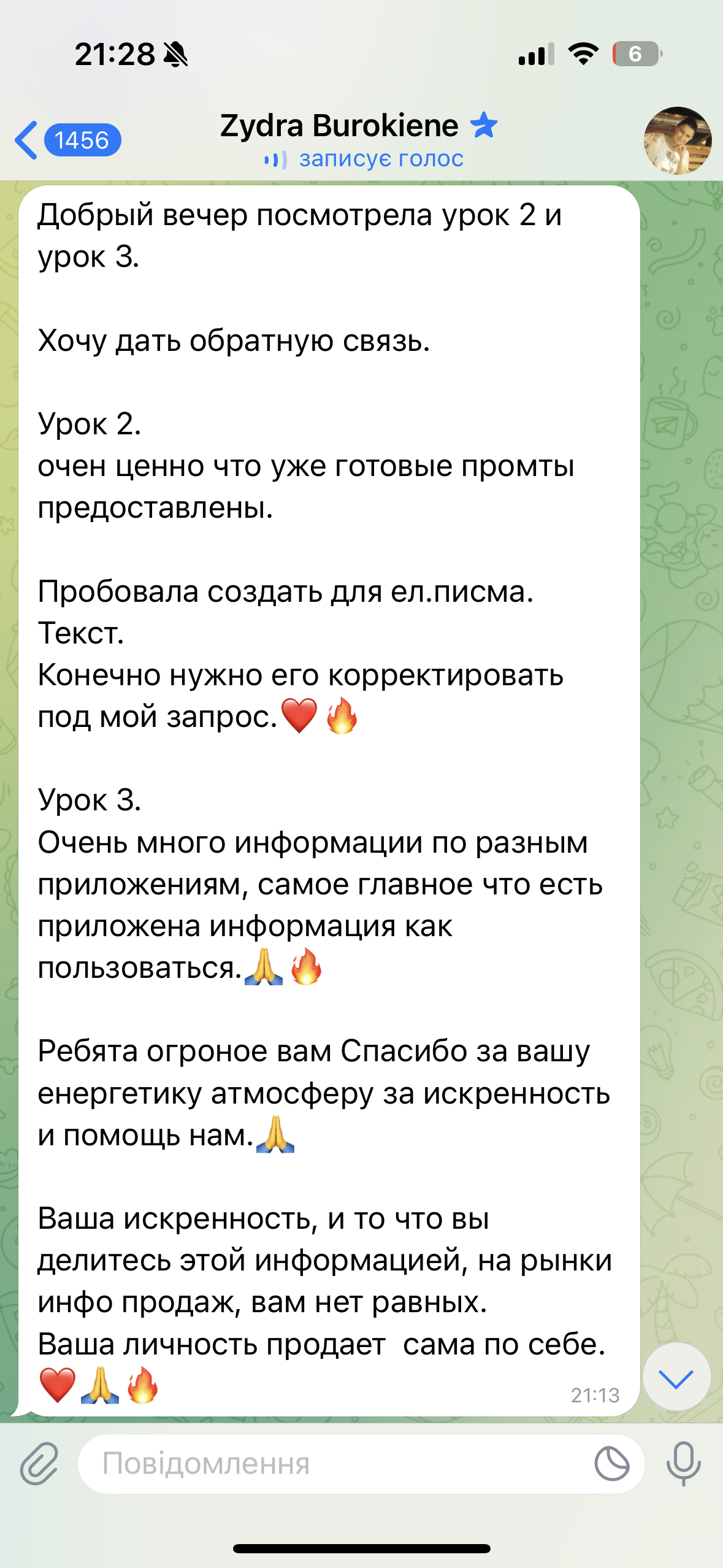Open Zydra Burokiene's profile photo
Viewport: 723px width, 1568px height.
point(677,140)
